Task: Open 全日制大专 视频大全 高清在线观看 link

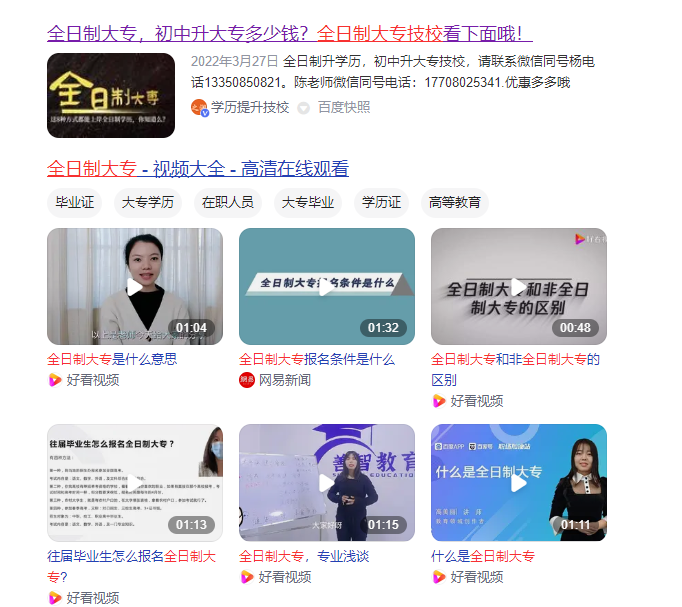Action: pyautogui.click(x=198, y=168)
